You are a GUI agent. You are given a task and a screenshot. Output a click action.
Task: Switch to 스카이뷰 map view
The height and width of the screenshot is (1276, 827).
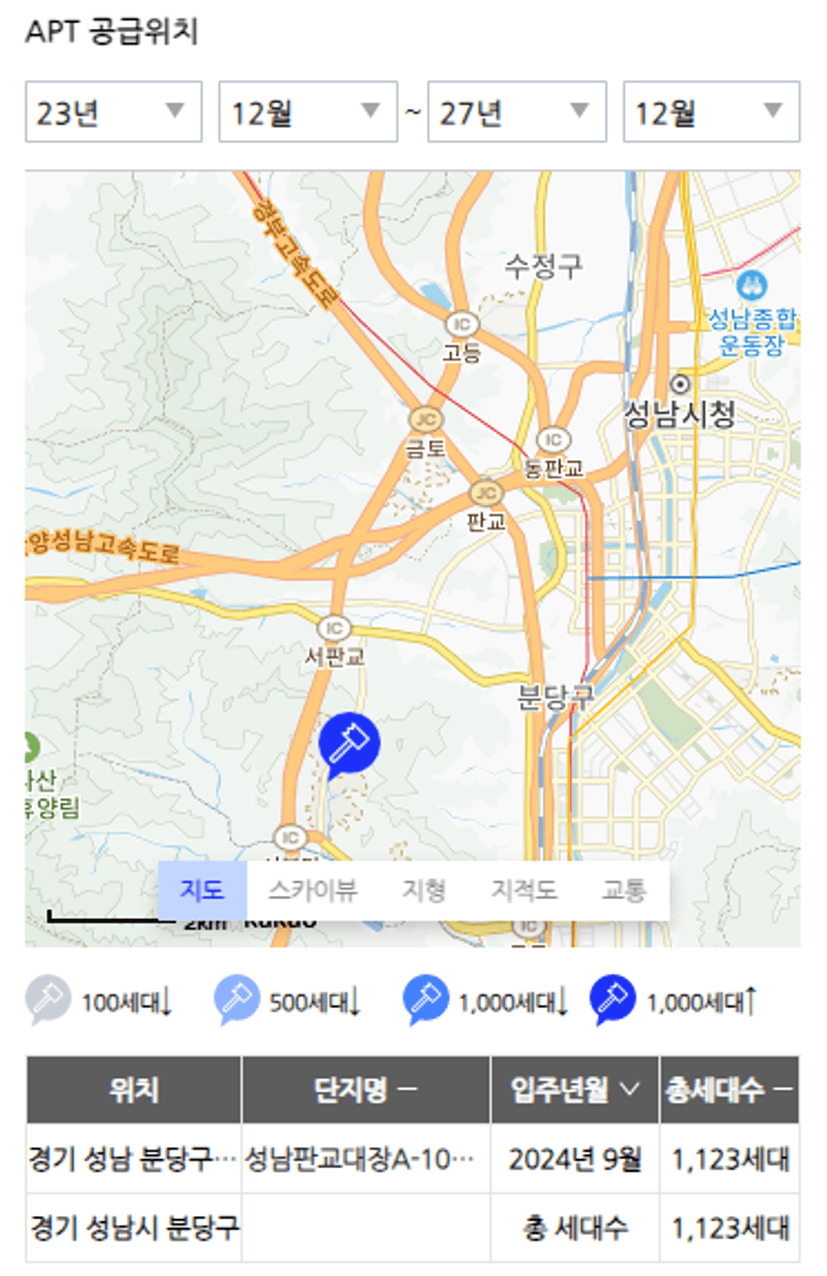[312, 890]
